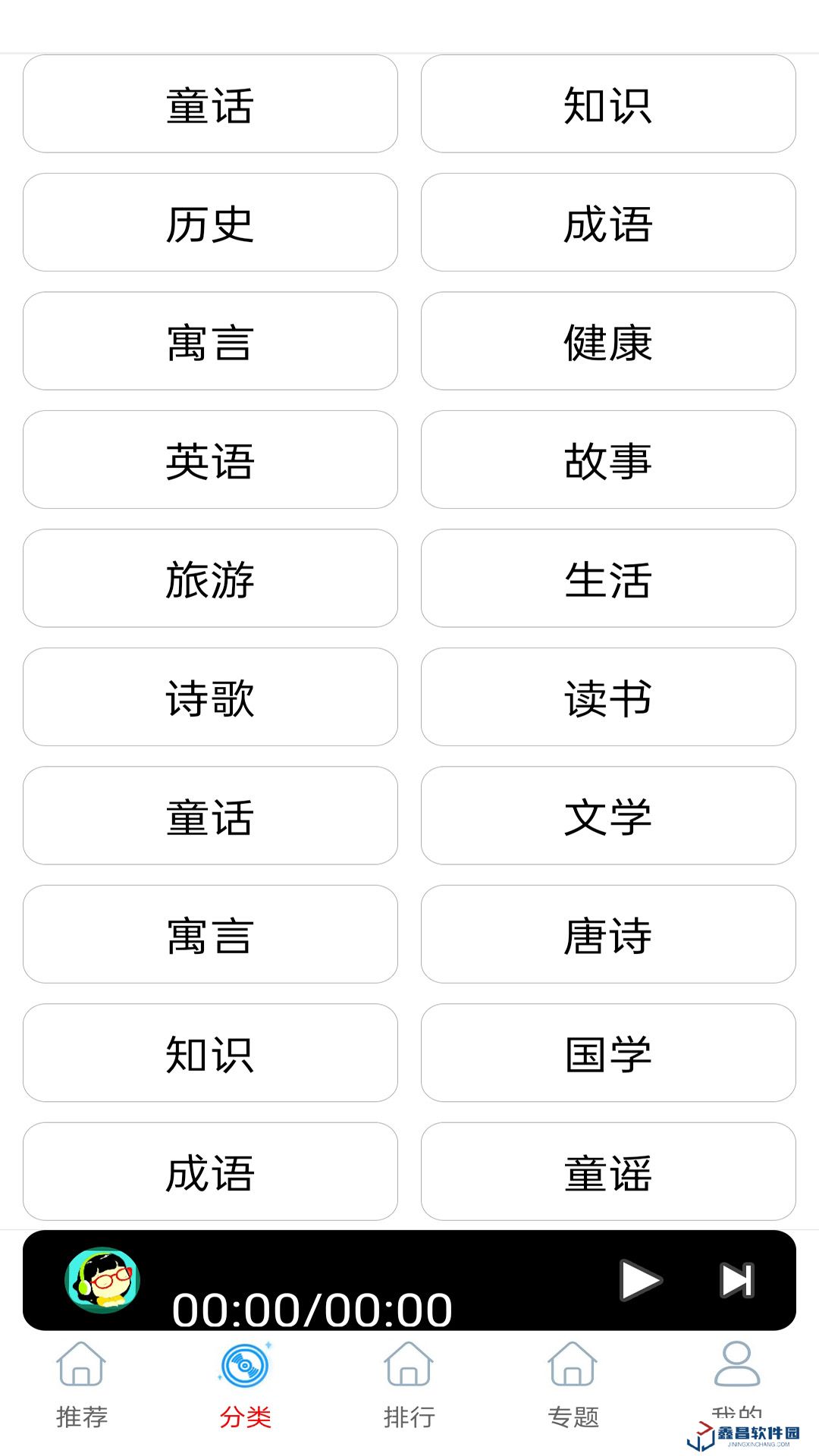Tap the play button in player bar

(639, 1280)
